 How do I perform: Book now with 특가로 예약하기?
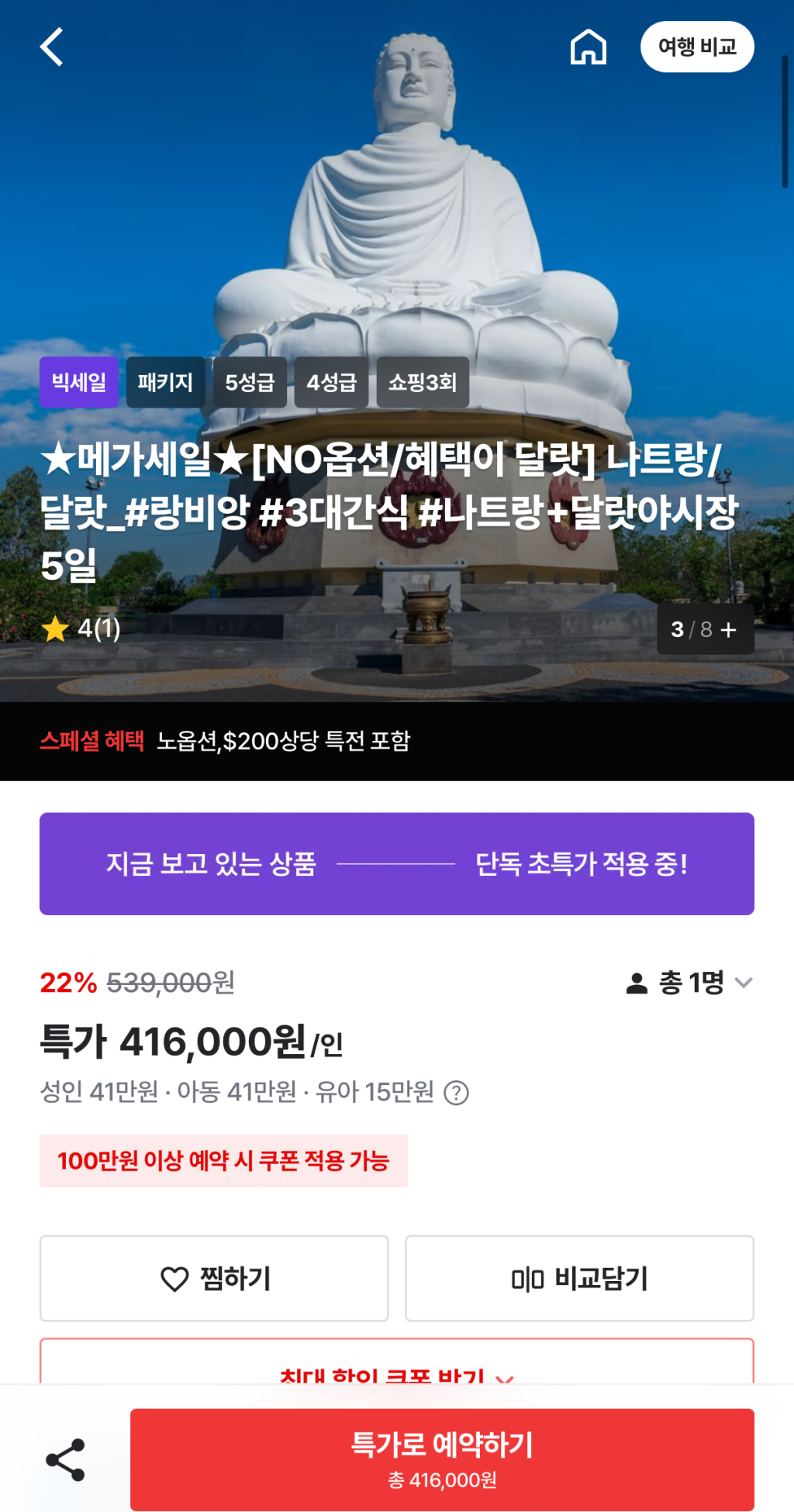(x=442, y=1459)
